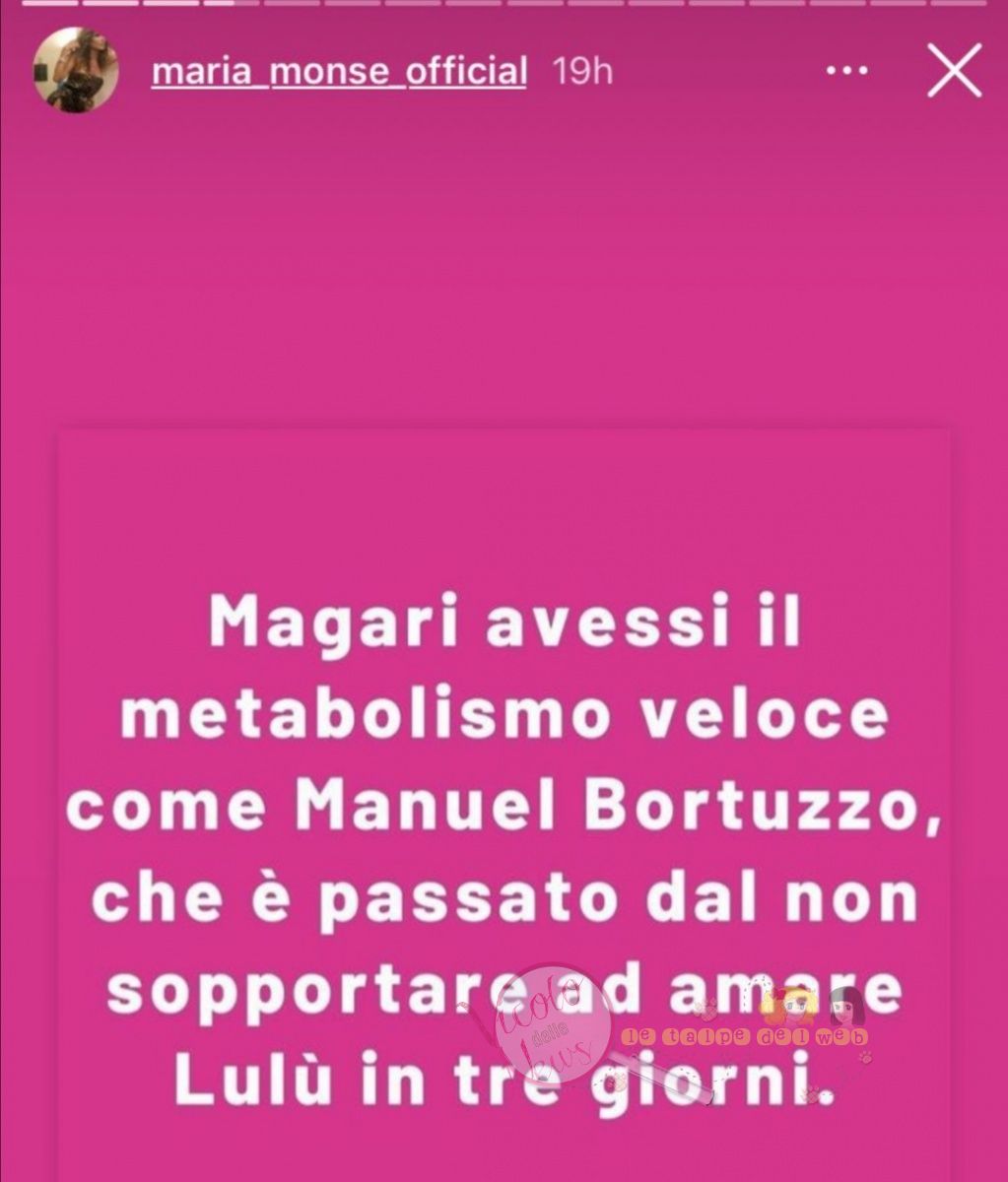The height and width of the screenshot is (1182, 1008).
Task: Tap the maria_monse_official profile avatar
Action: tap(75, 72)
